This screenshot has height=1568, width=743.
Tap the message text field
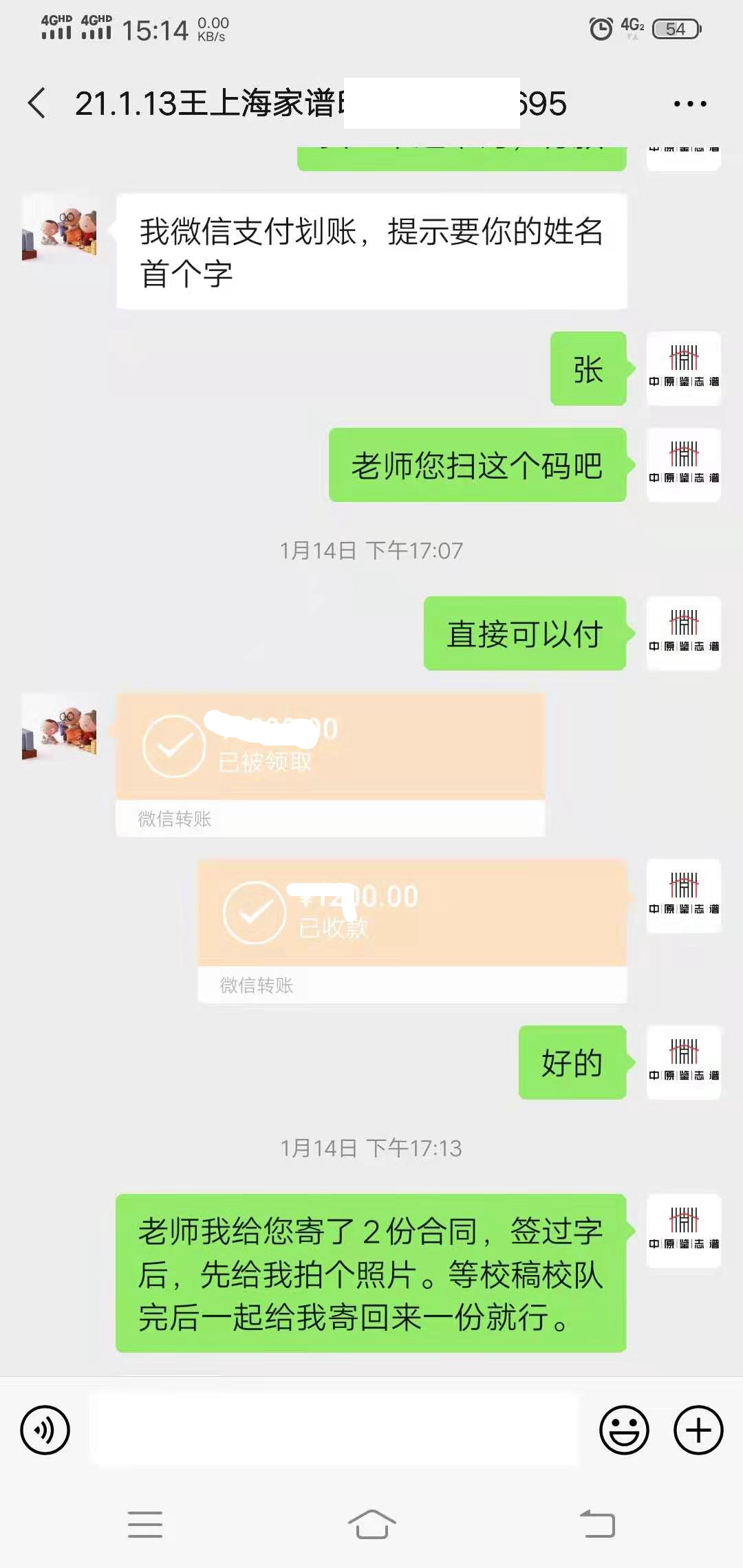[334, 1430]
